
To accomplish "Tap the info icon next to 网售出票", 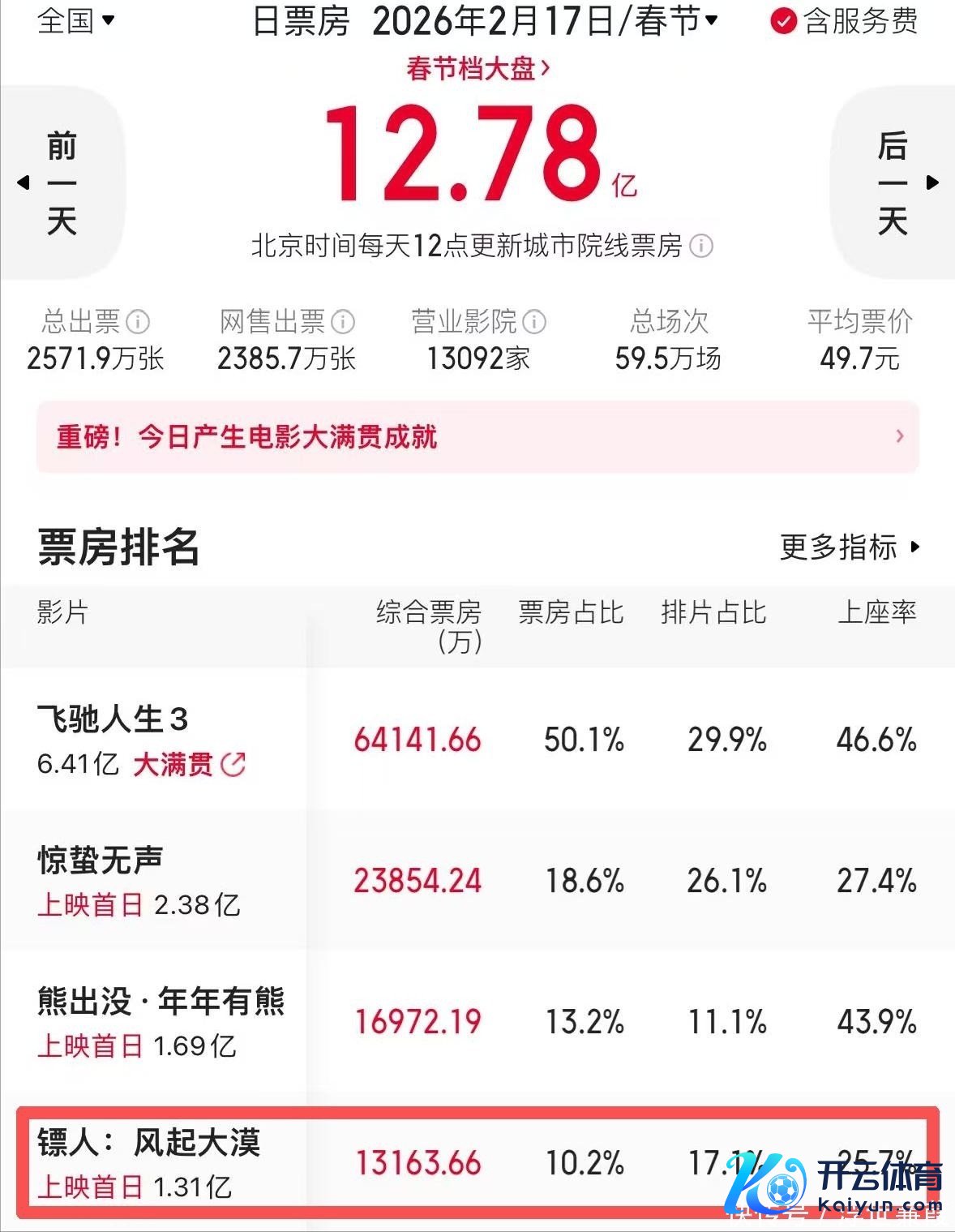I will pos(343,322).
